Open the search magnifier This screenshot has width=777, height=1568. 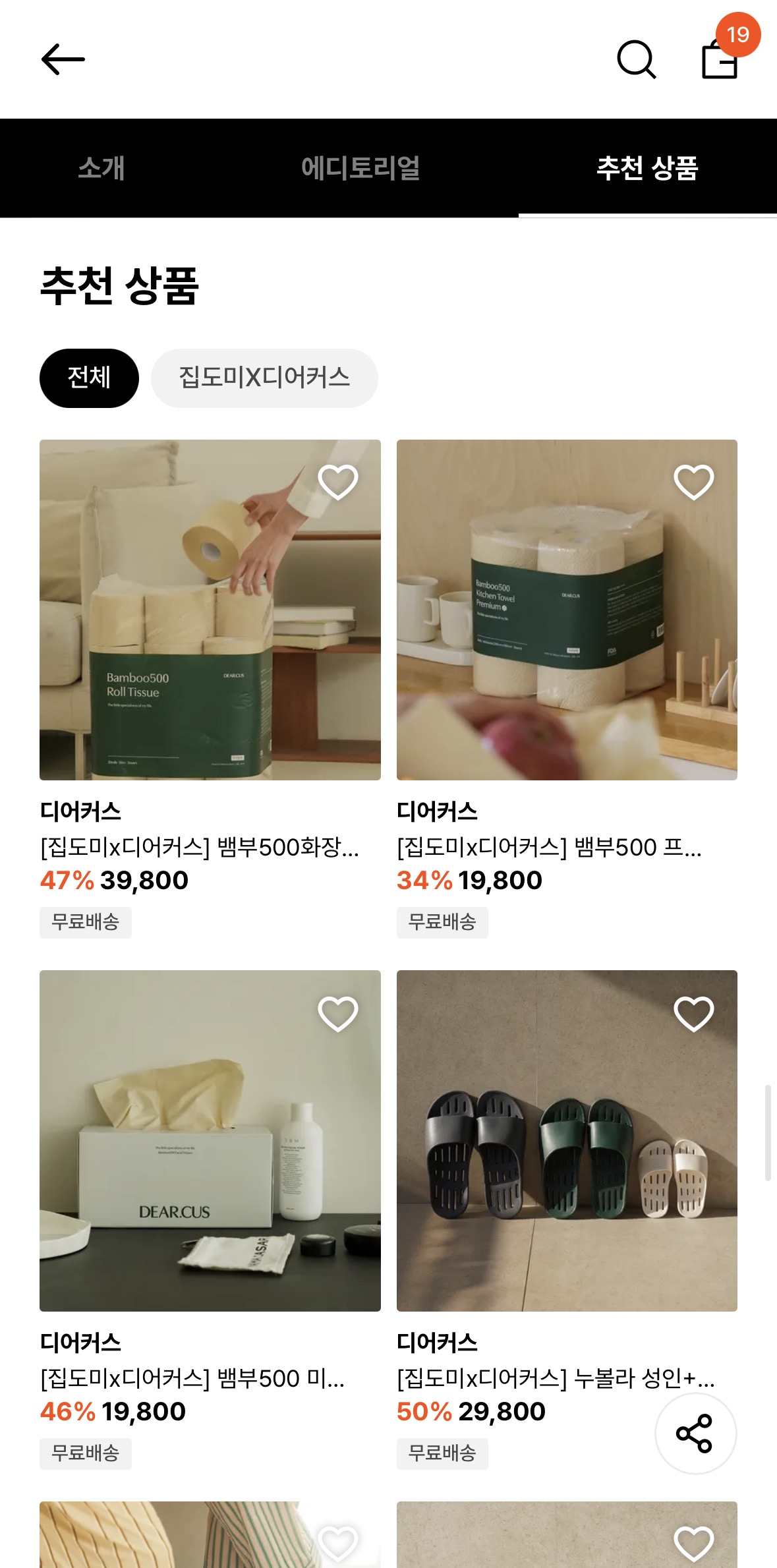point(636,60)
